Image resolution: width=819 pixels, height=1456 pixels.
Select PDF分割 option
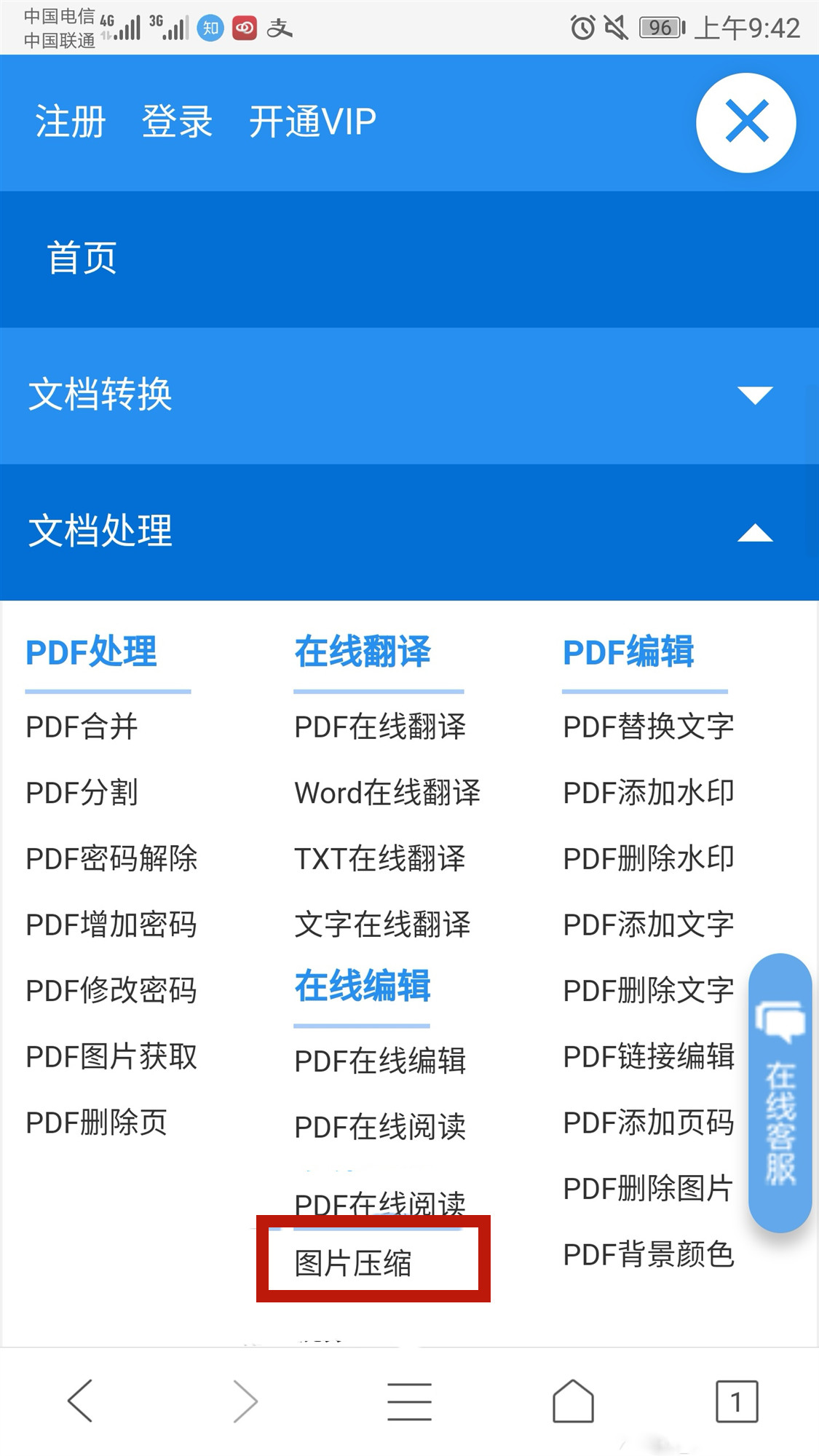click(x=82, y=793)
